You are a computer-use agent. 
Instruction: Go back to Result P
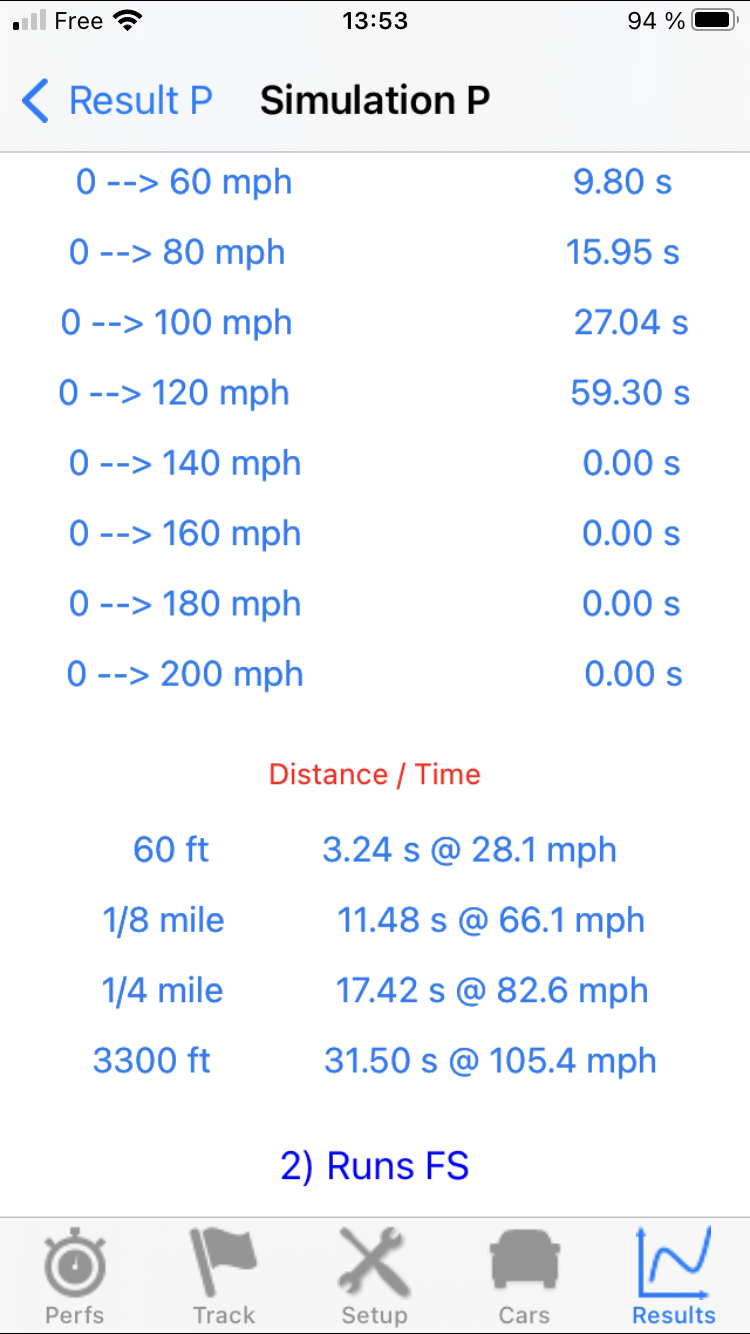(x=117, y=101)
